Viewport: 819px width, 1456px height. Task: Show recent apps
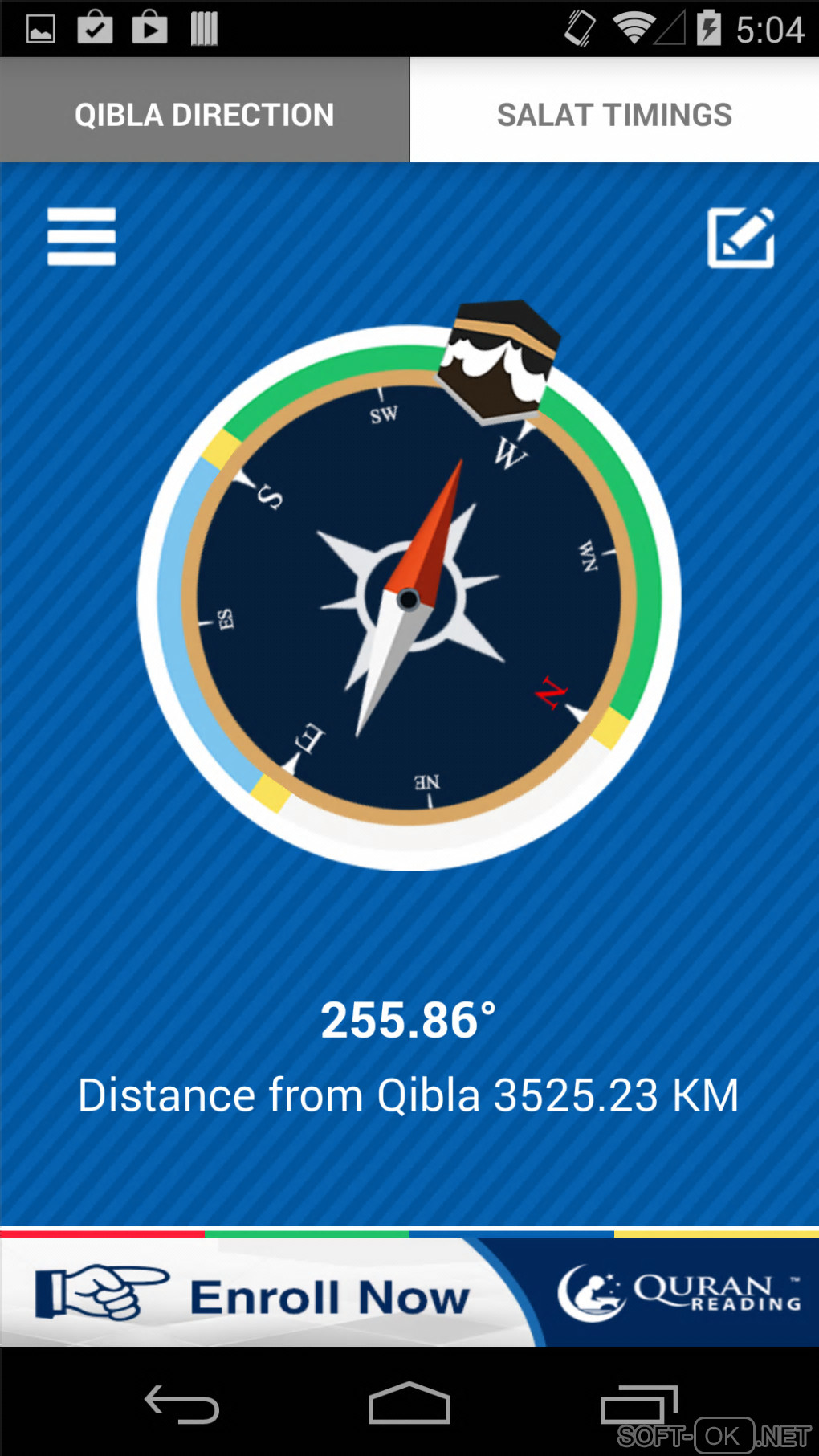pos(638,1405)
